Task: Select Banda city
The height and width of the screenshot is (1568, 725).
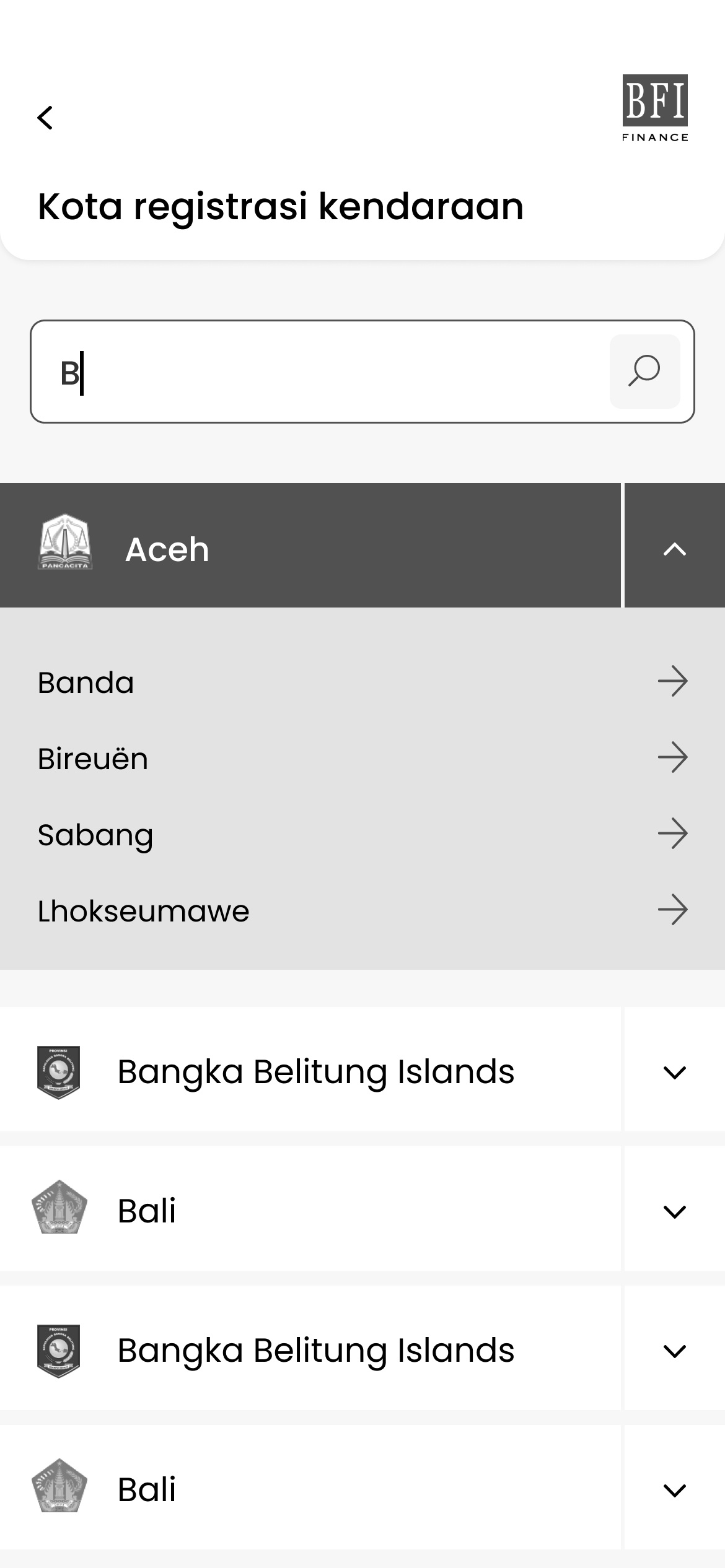Action: point(362,682)
